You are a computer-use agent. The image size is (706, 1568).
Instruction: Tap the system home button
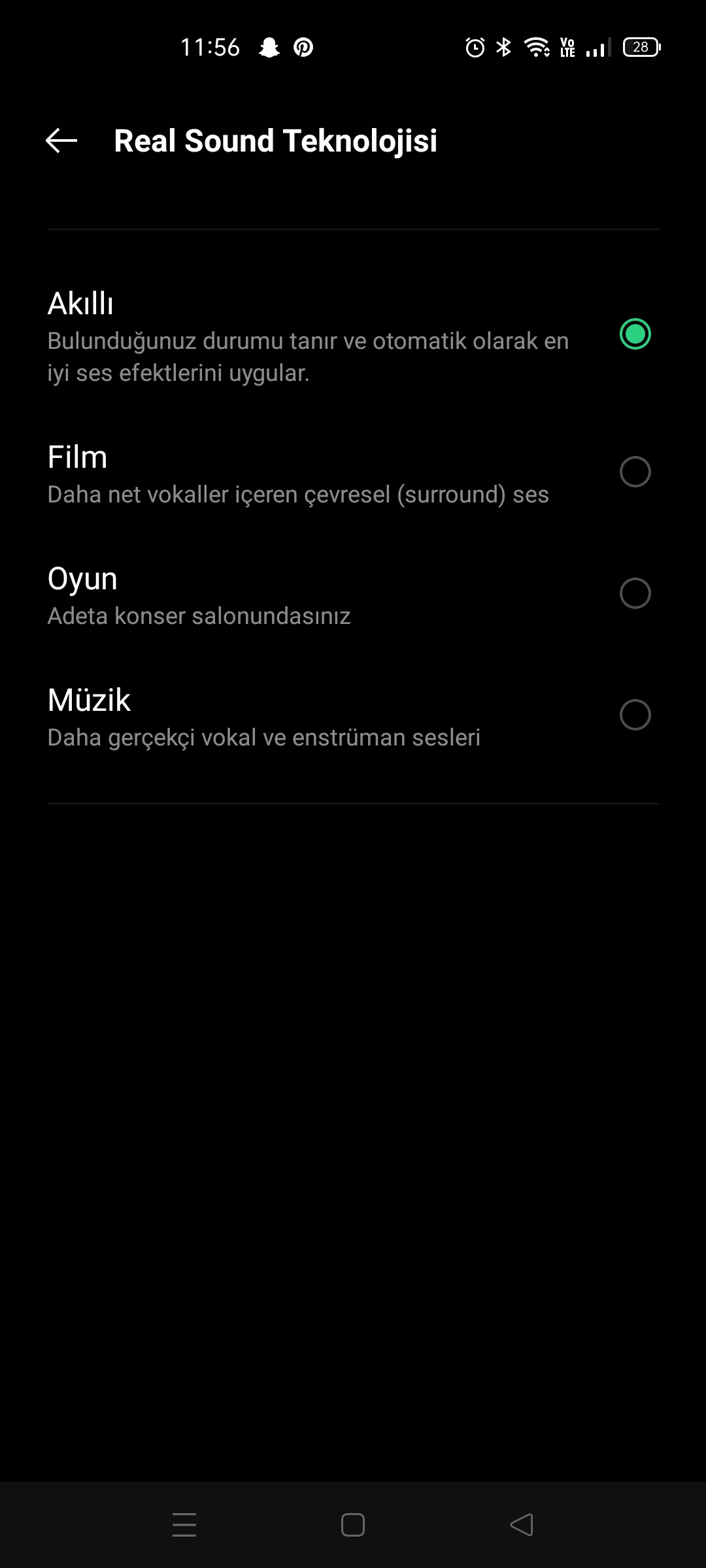(x=353, y=1525)
